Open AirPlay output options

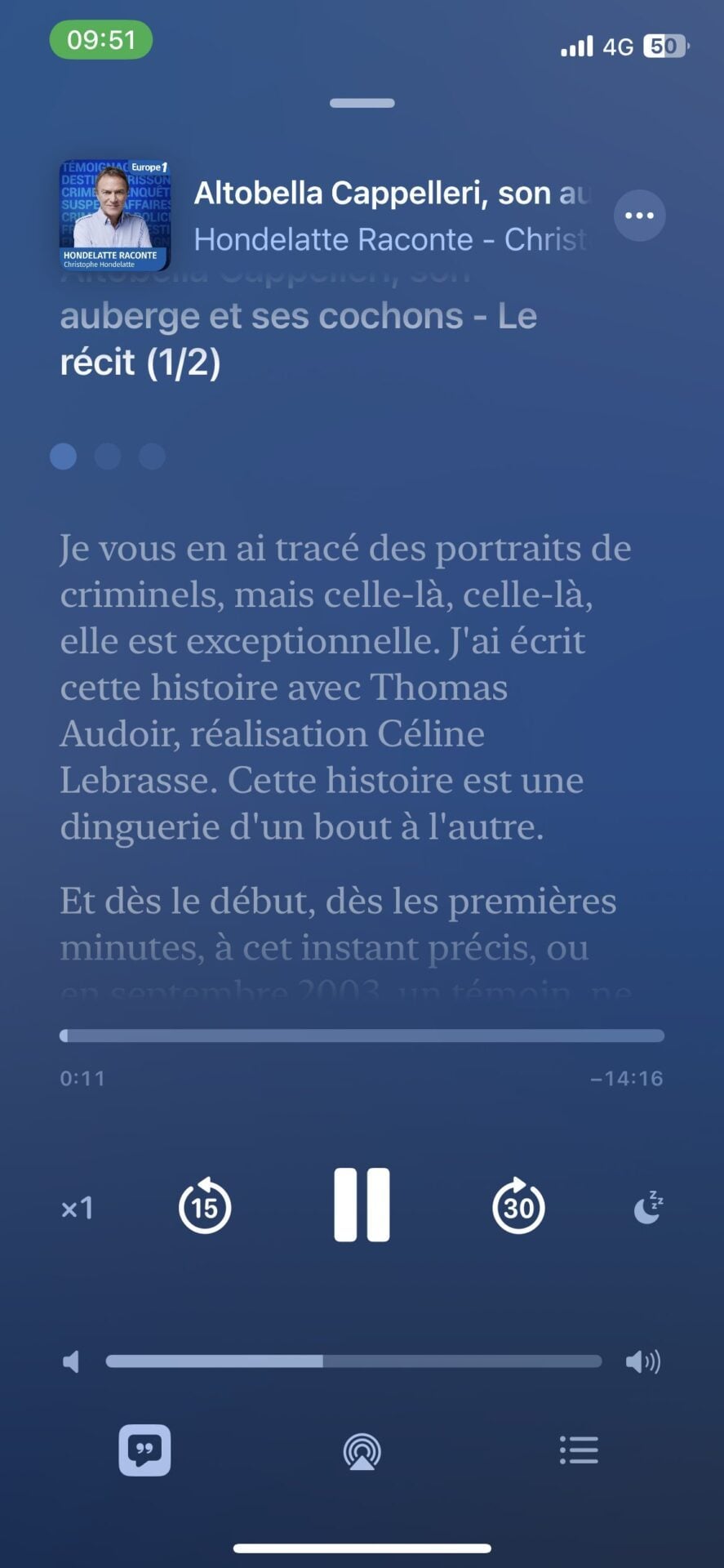[362, 1450]
